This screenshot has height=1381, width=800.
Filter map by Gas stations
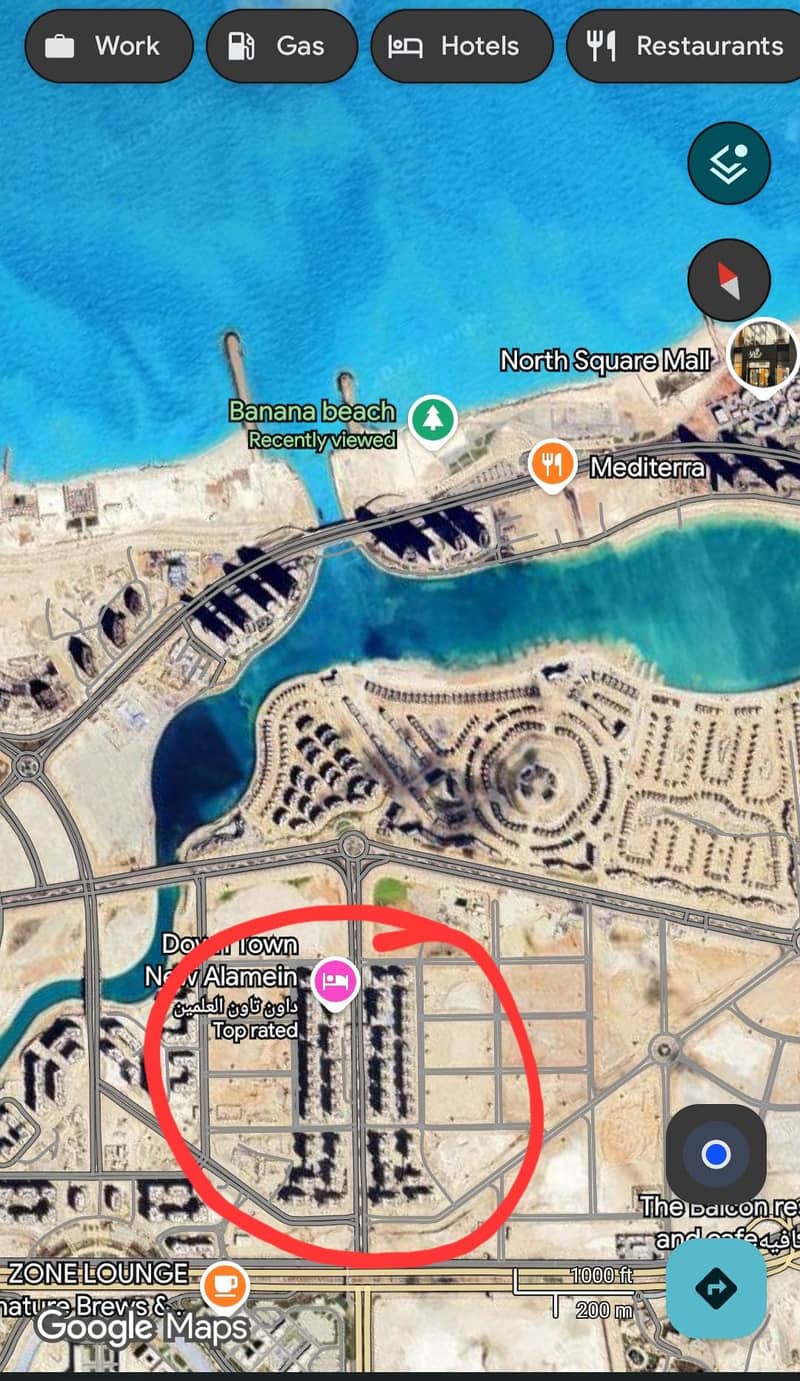pos(280,46)
